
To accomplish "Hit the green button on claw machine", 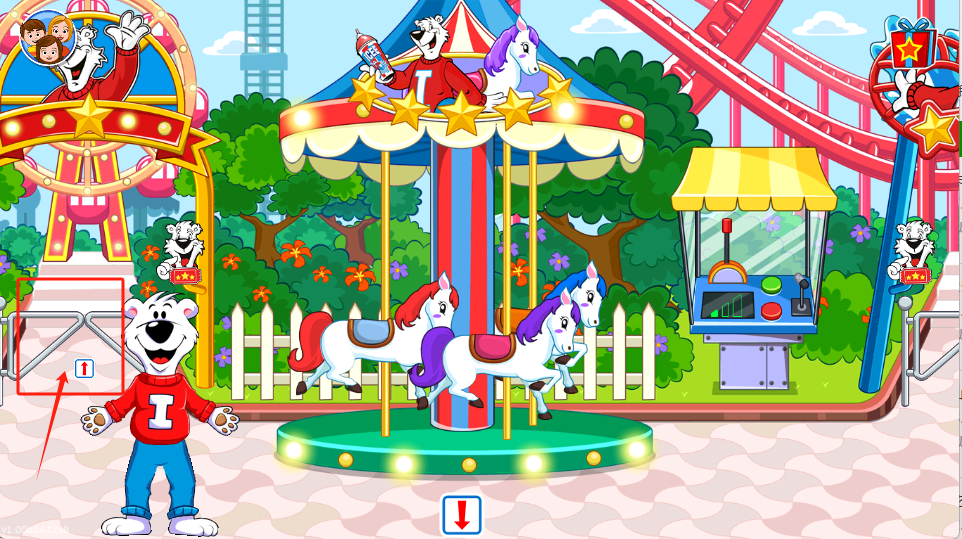I will pyautogui.click(x=771, y=284).
